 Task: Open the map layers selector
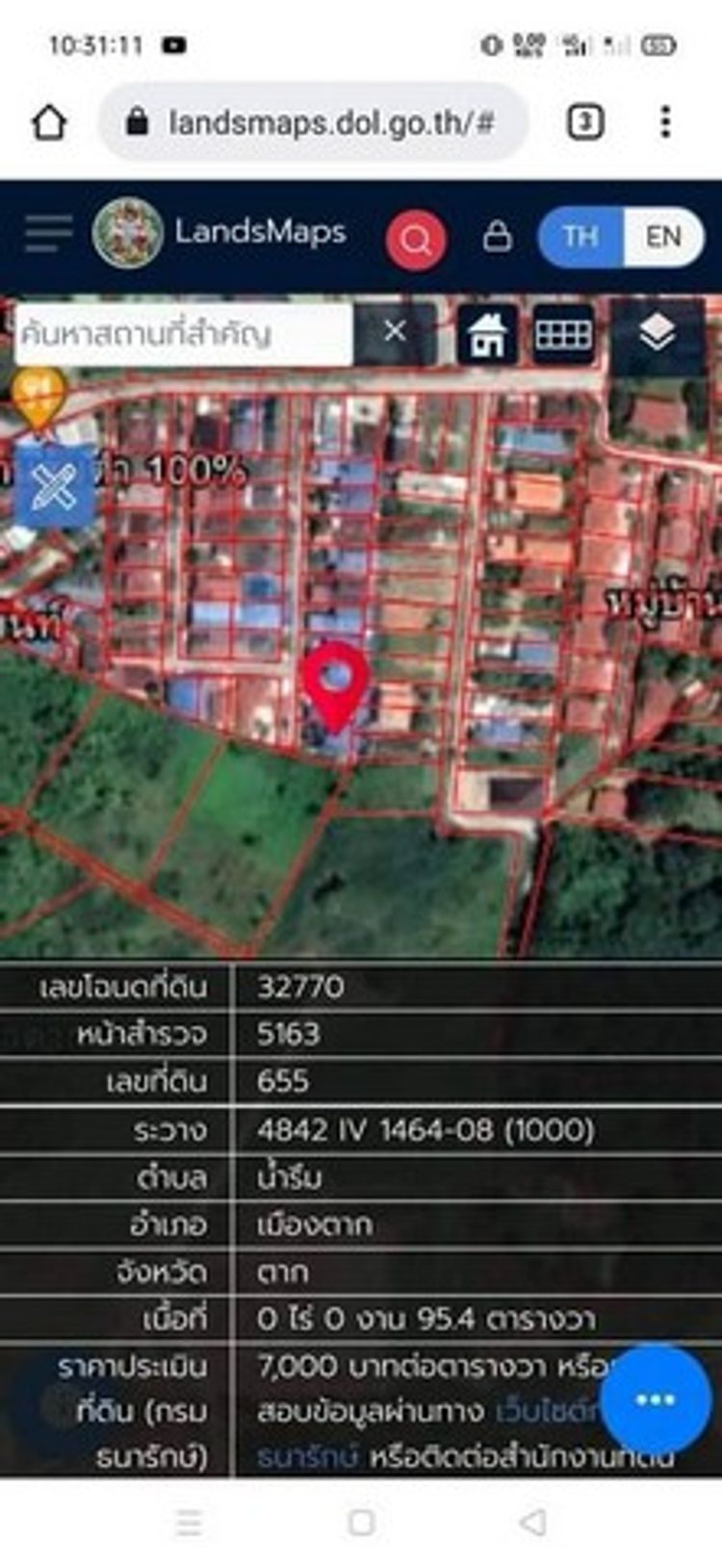coord(658,335)
